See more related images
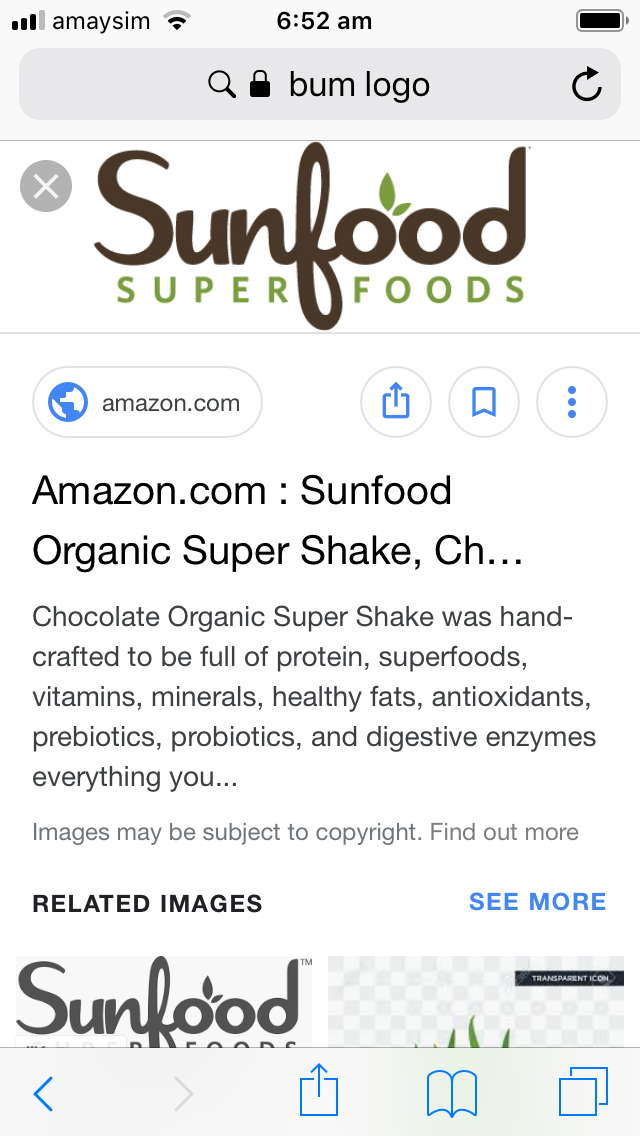The width and height of the screenshot is (640, 1136). pos(537,901)
